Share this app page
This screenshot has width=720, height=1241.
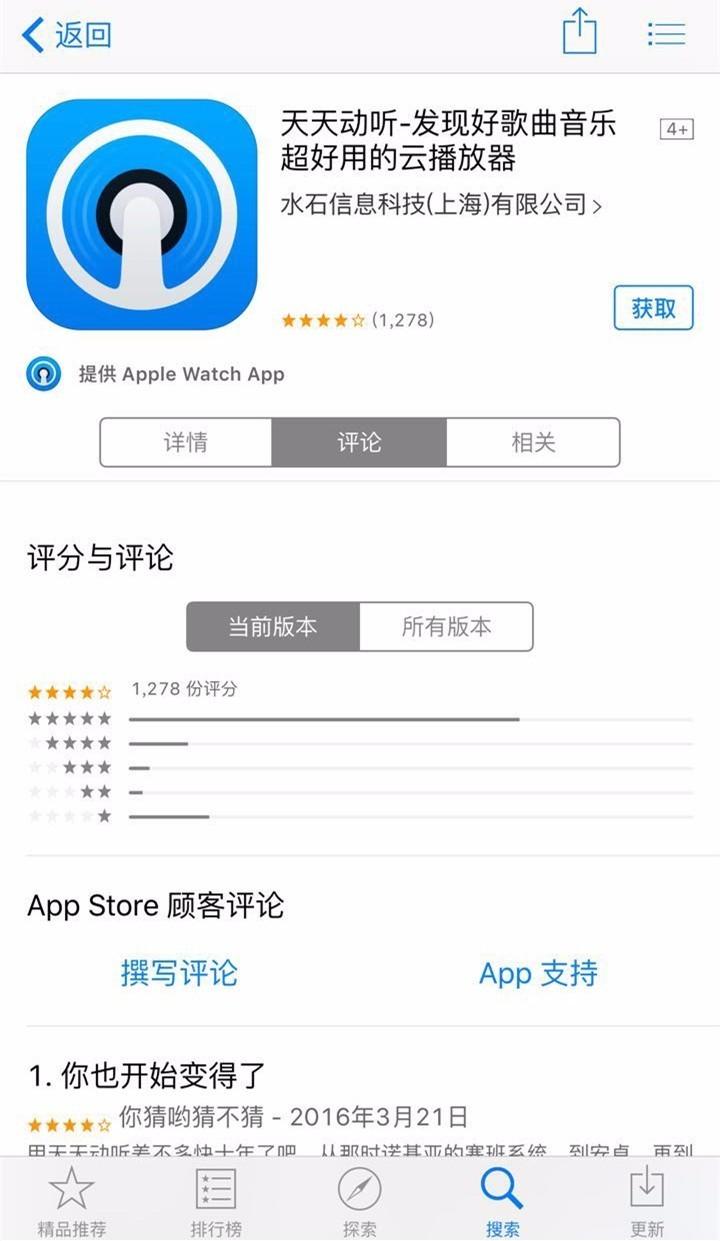579,32
